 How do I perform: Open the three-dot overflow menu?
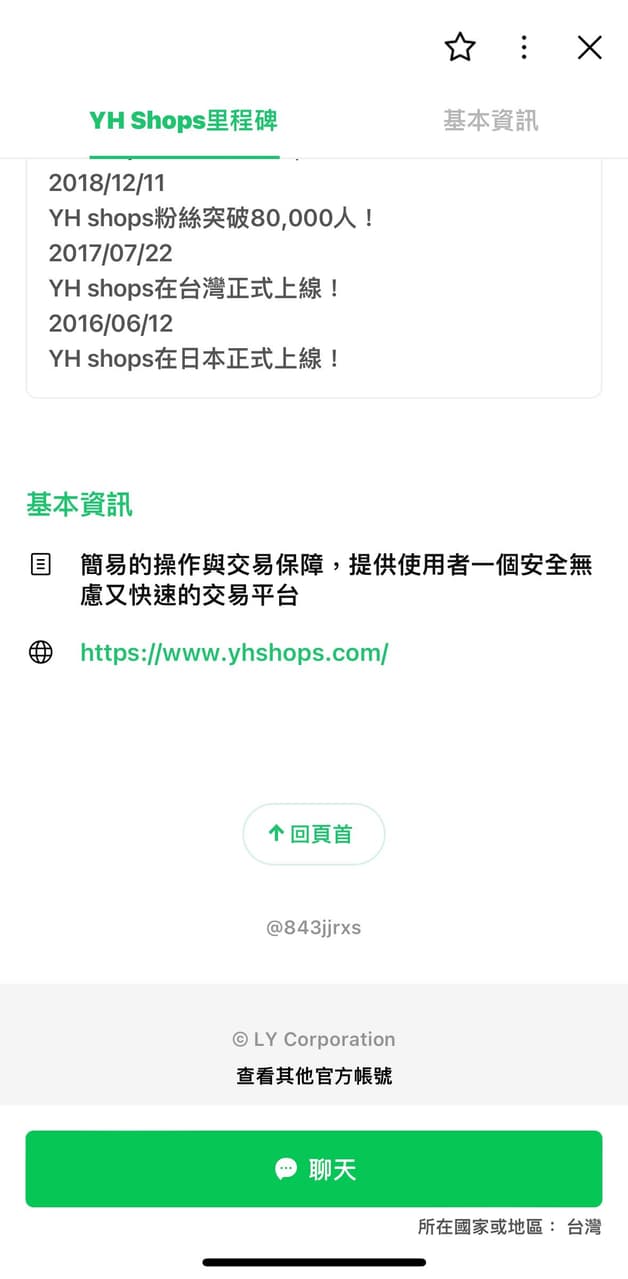pyautogui.click(x=524, y=47)
